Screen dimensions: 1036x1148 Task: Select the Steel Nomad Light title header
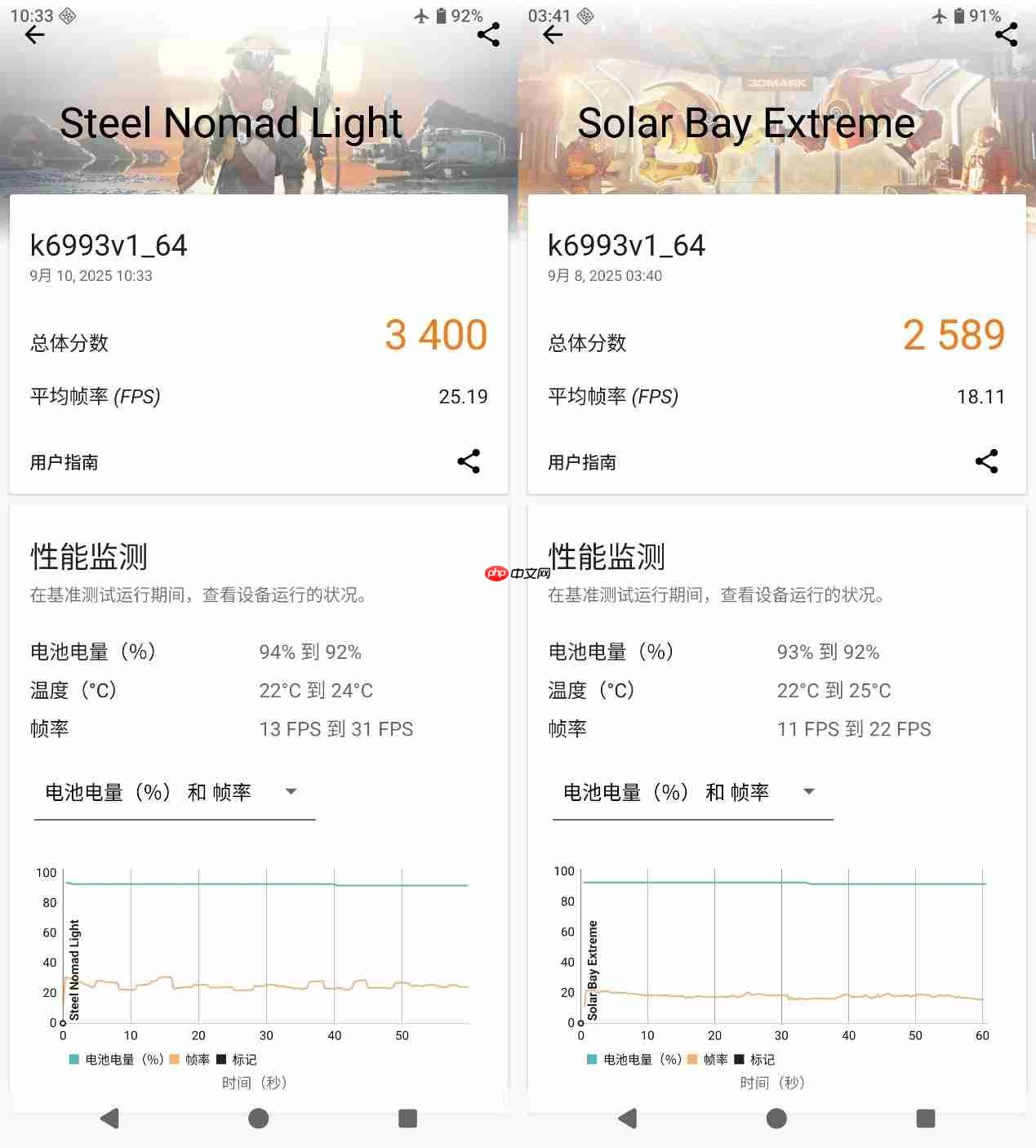pos(233,123)
